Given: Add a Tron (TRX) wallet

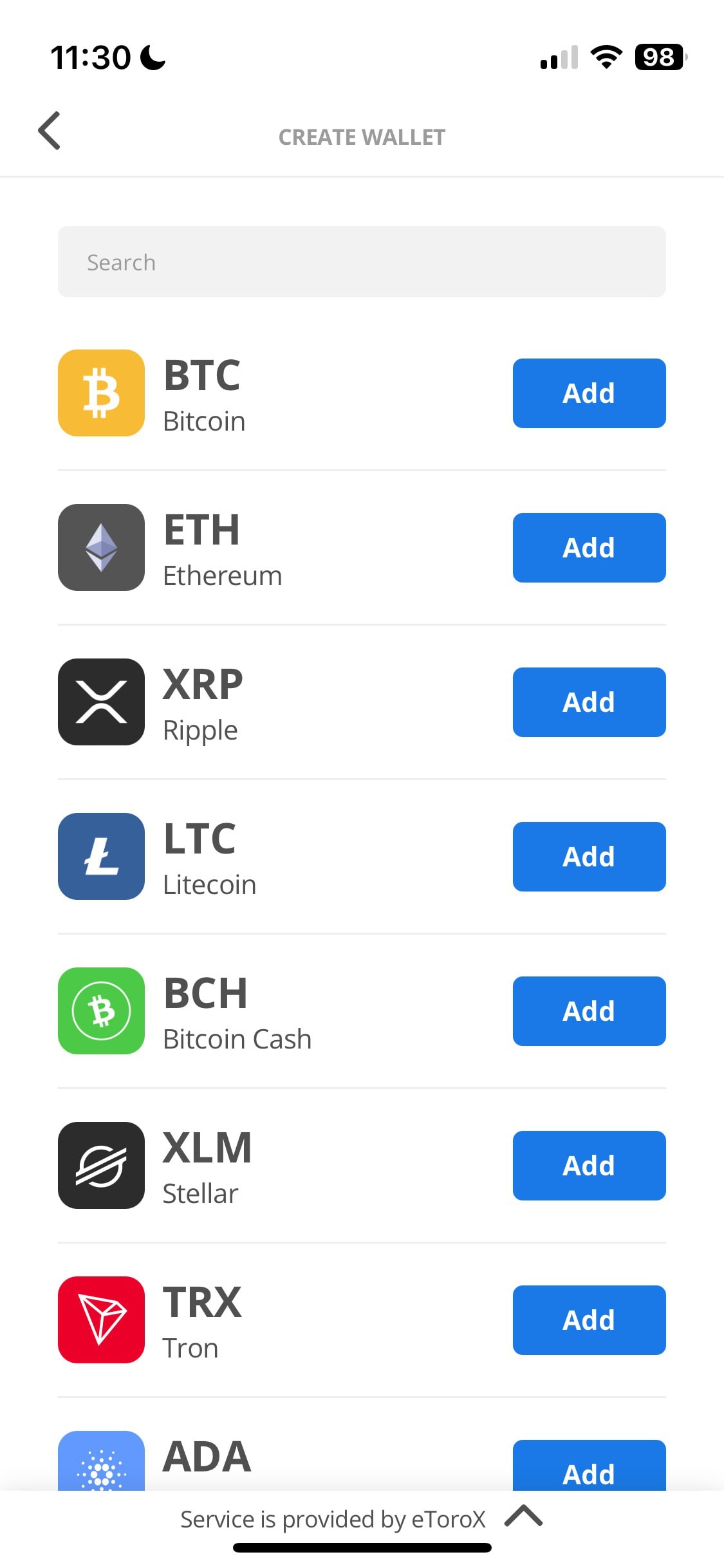Looking at the screenshot, I should click(589, 1320).
